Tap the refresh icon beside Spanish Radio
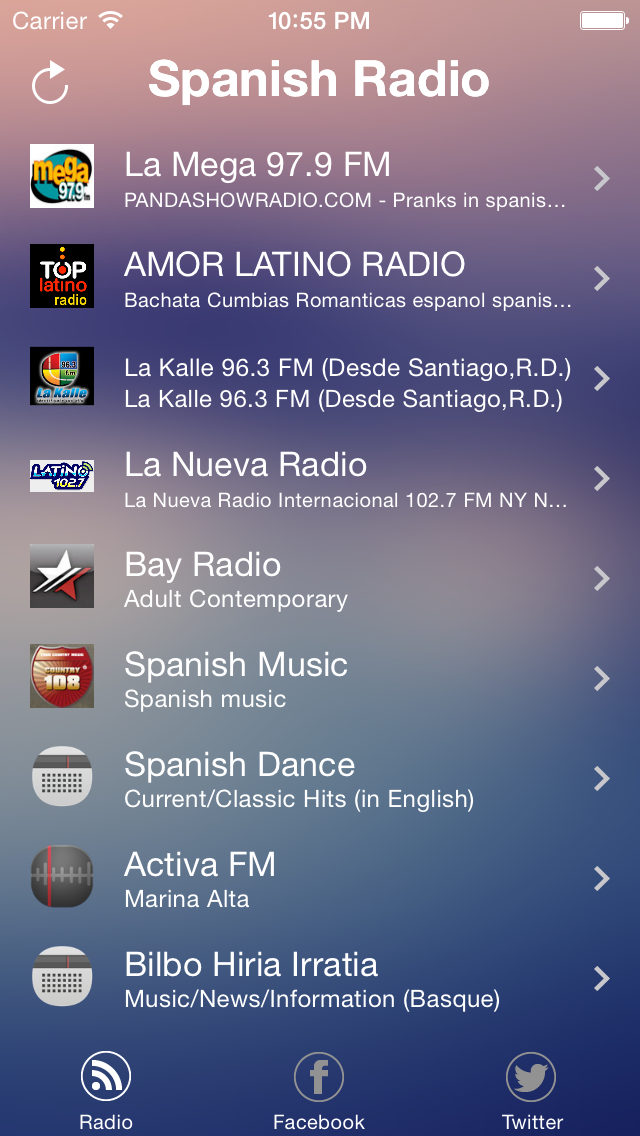 click(50, 83)
